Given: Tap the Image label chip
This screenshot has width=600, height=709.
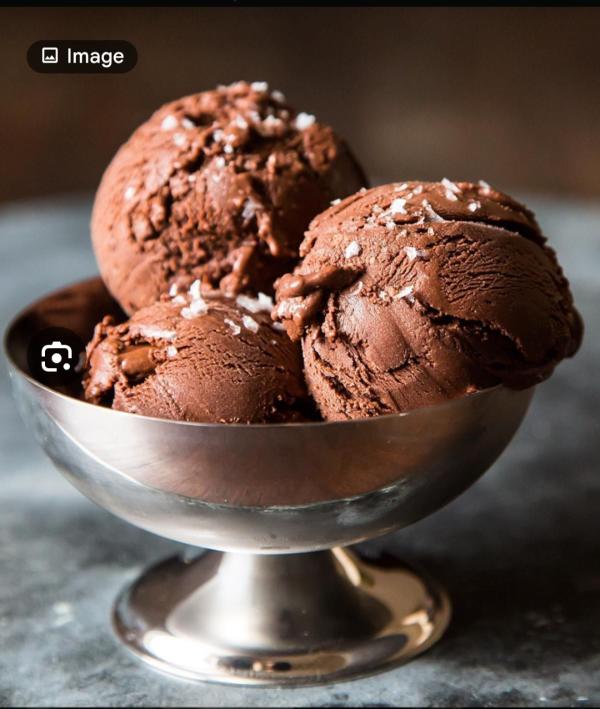Looking at the screenshot, I should pyautogui.click(x=82, y=57).
